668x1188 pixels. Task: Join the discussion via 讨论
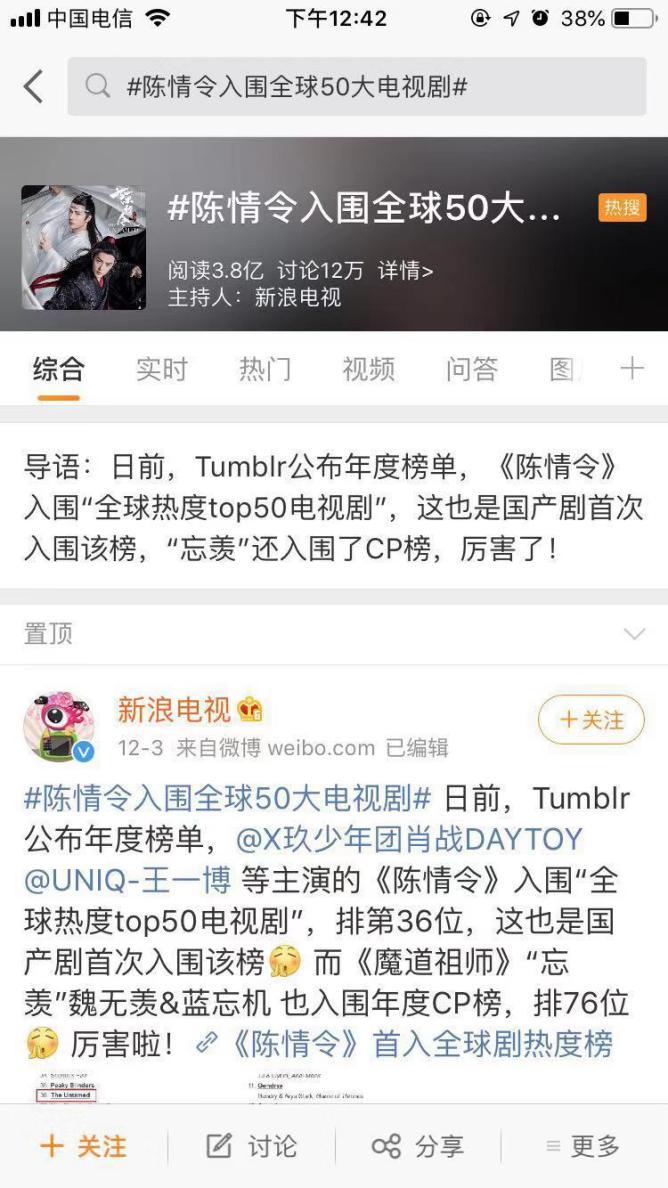[x=251, y=1146]
